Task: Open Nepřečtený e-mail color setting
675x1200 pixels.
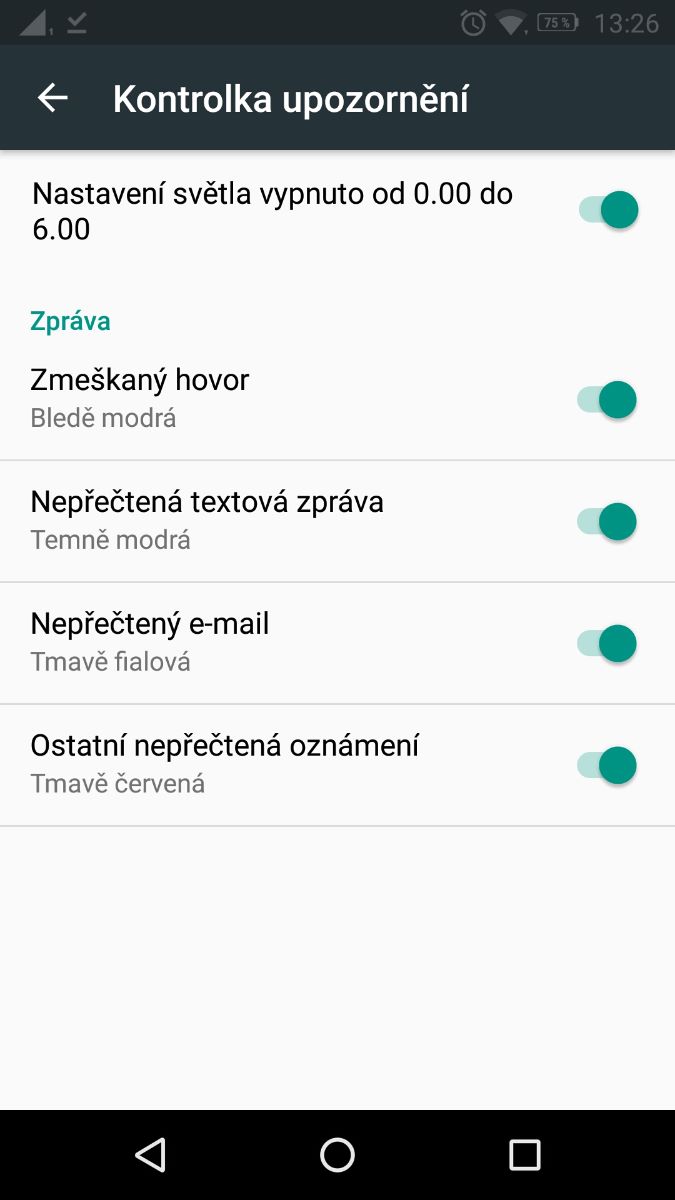Action: (250, 642)
